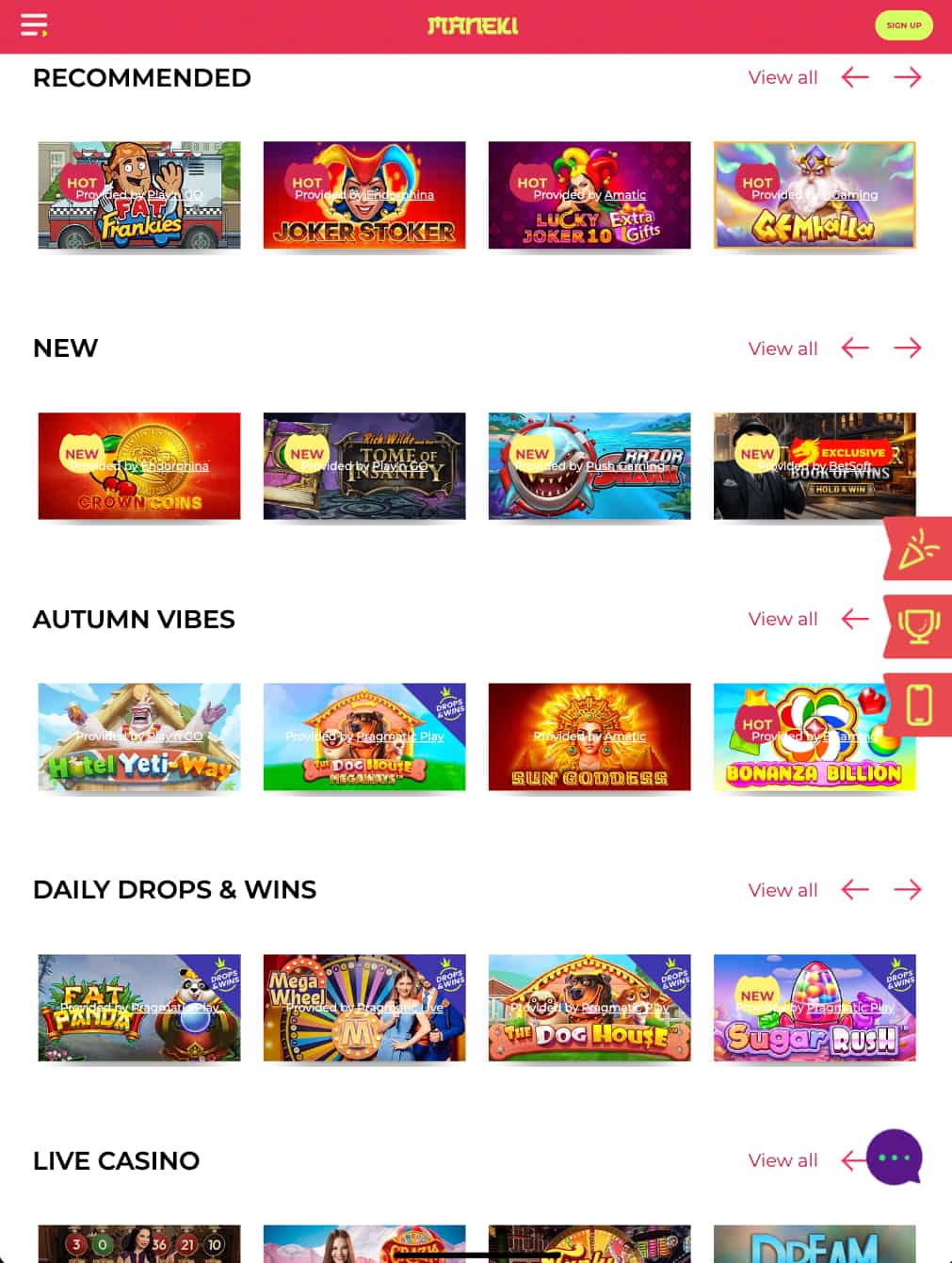Screen dimensions: 952x1263
Task: Open the Sun Goddess game
Action: 589,737
